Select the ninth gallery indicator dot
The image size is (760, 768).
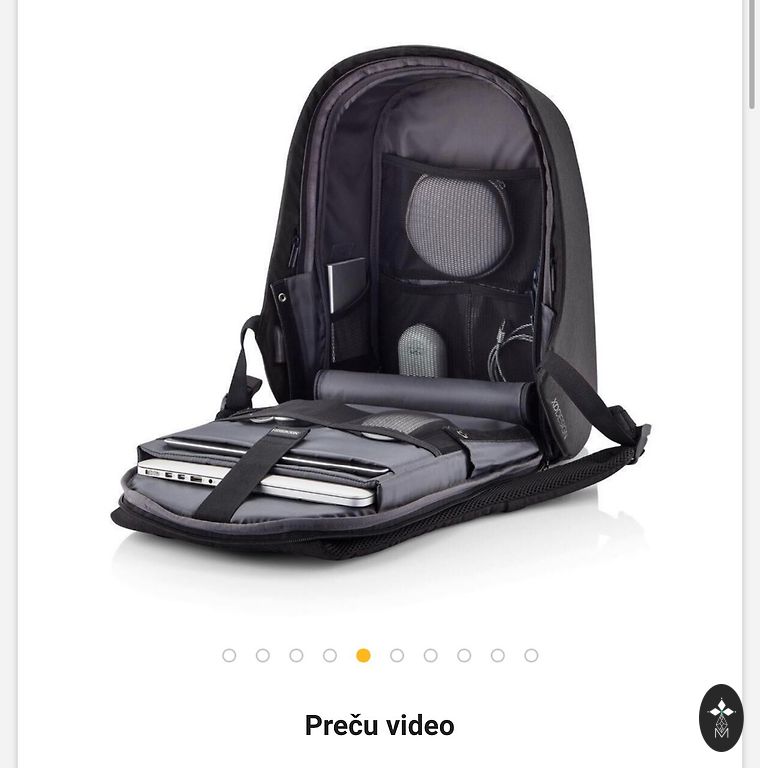tap(498, 655)
